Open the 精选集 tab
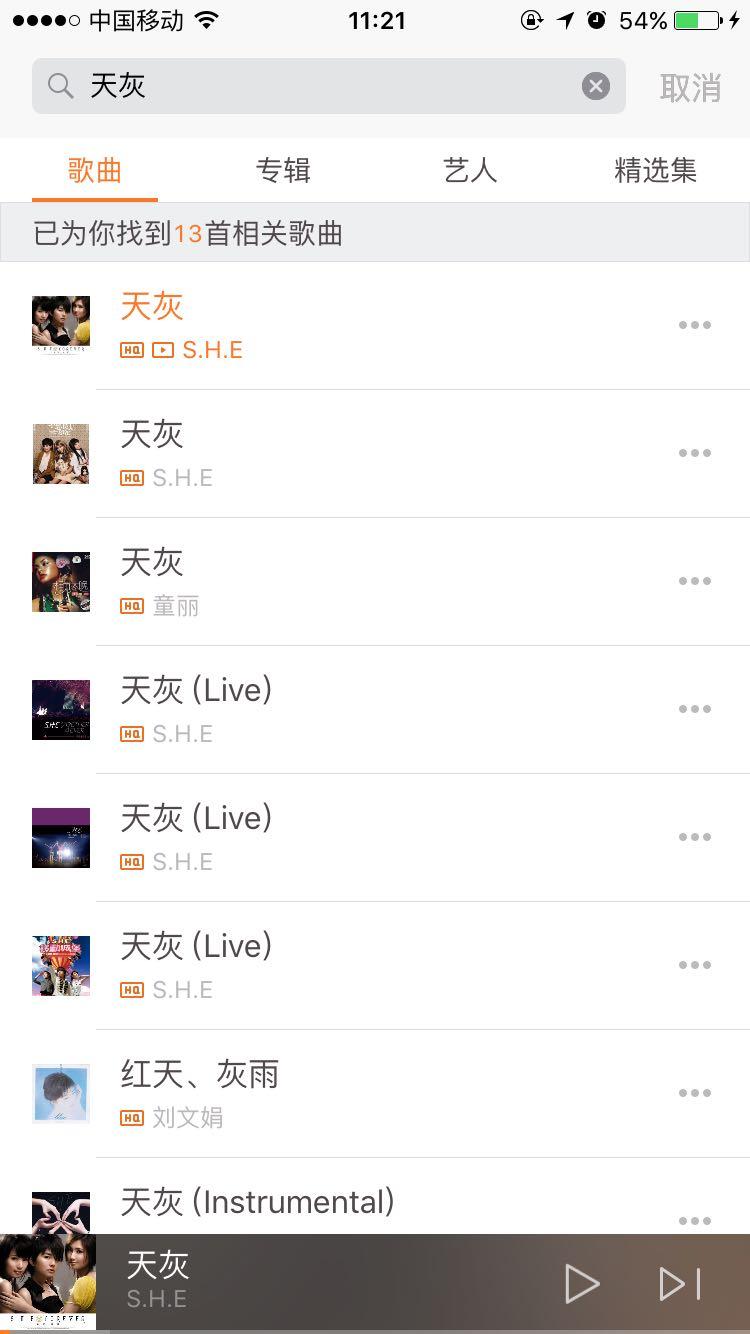The height and width of the screenshot is (1334, 750). [655, 170]
